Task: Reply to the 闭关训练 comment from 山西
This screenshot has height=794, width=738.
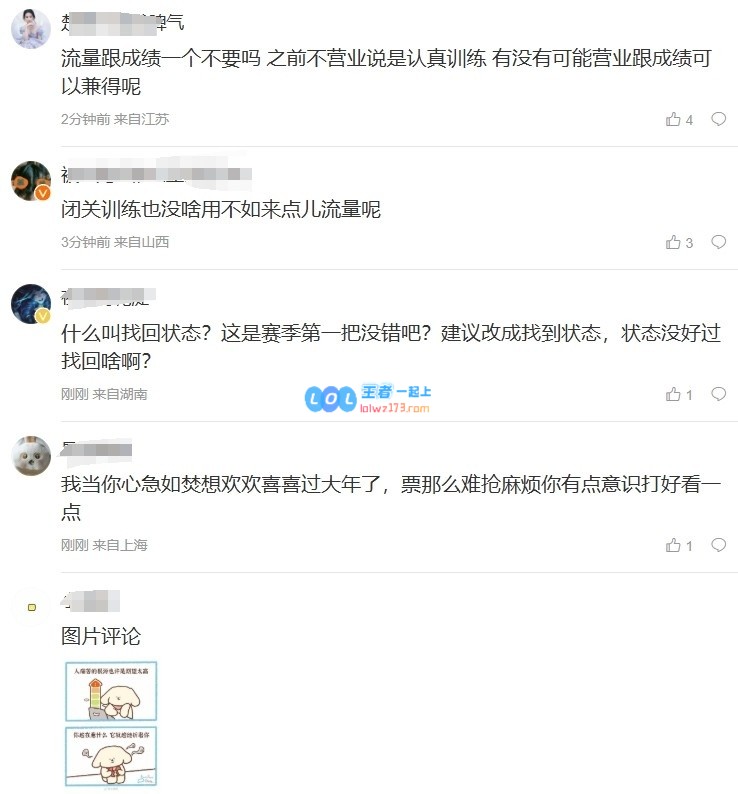Action: click(718, 242)
